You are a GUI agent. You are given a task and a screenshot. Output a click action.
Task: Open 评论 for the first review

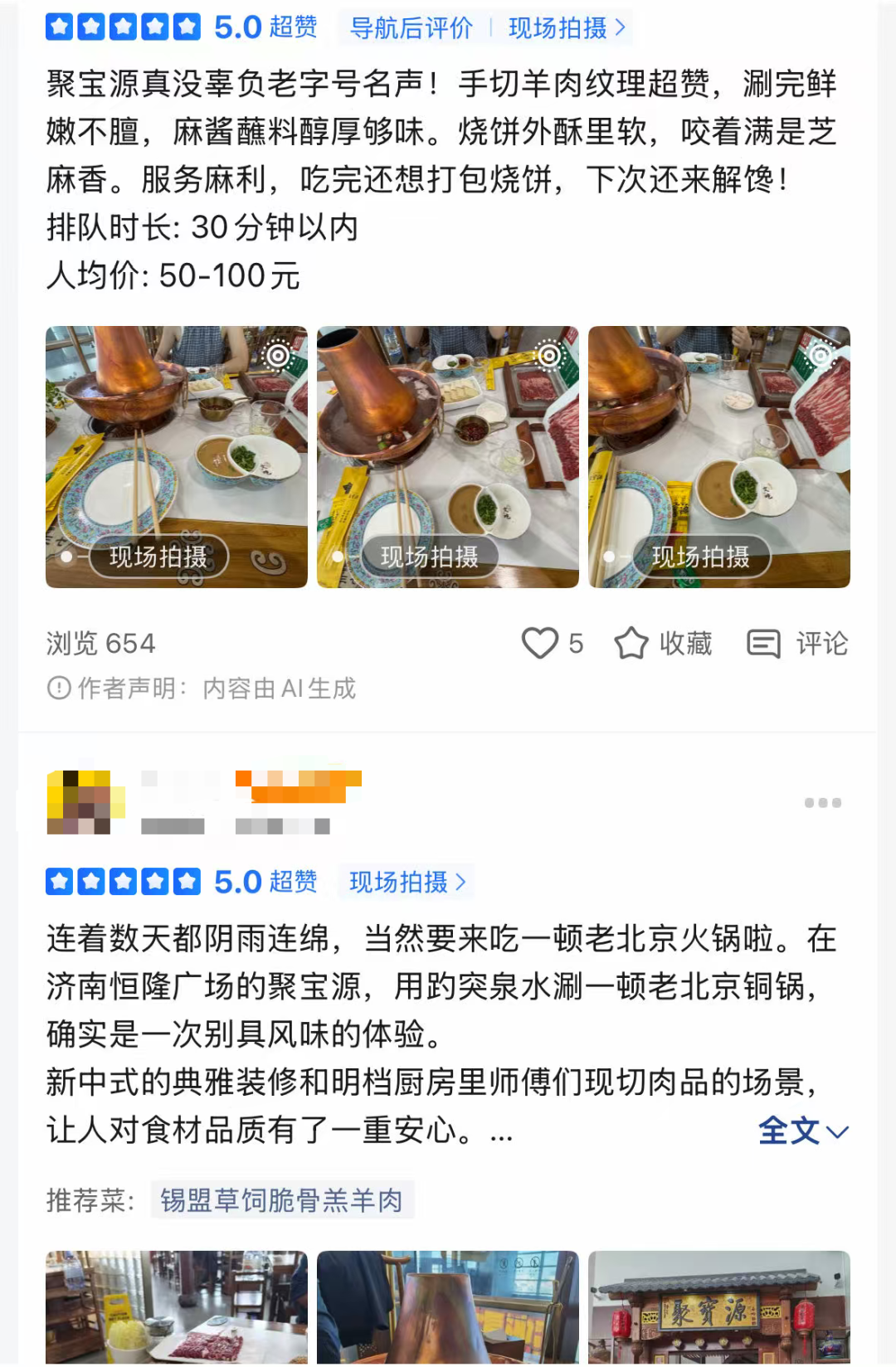point(798,643)
